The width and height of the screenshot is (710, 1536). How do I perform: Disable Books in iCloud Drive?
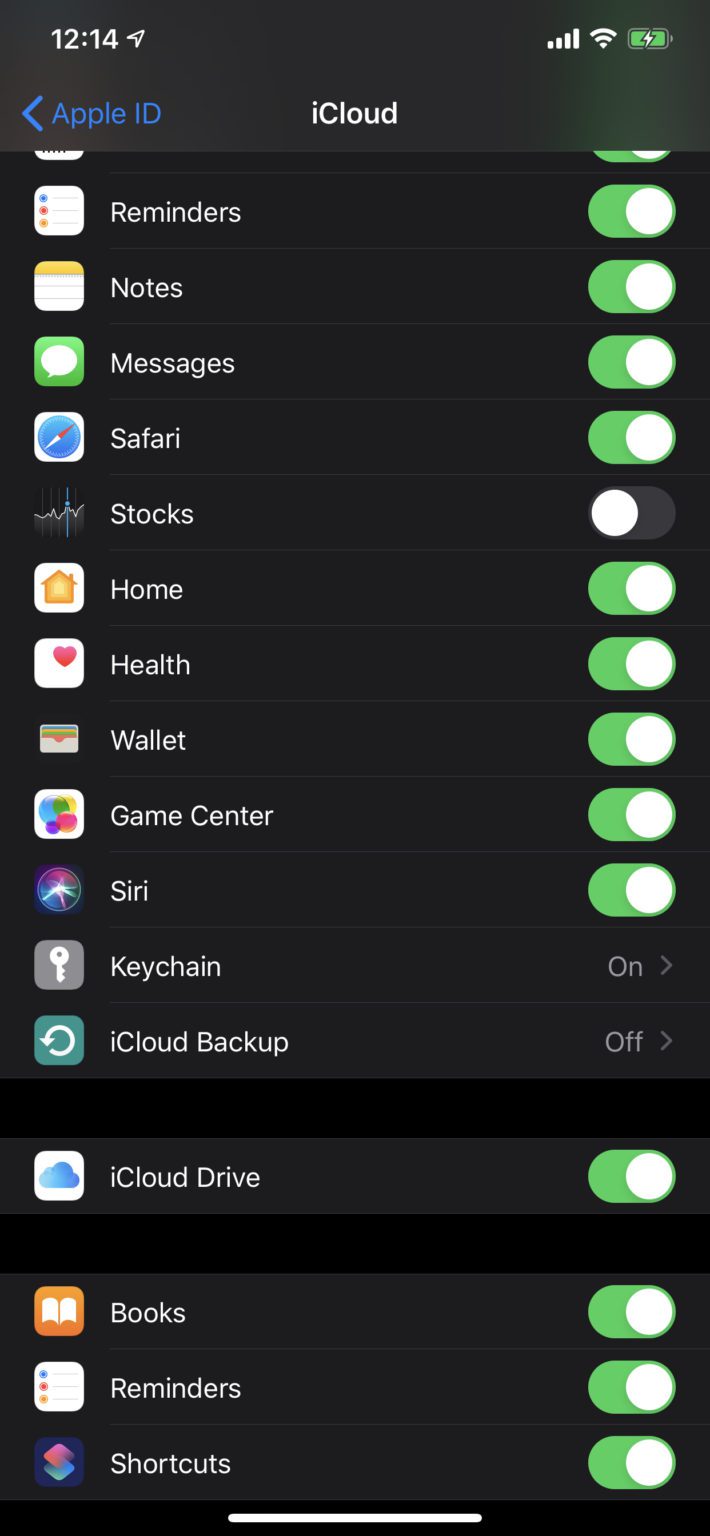632,1313
